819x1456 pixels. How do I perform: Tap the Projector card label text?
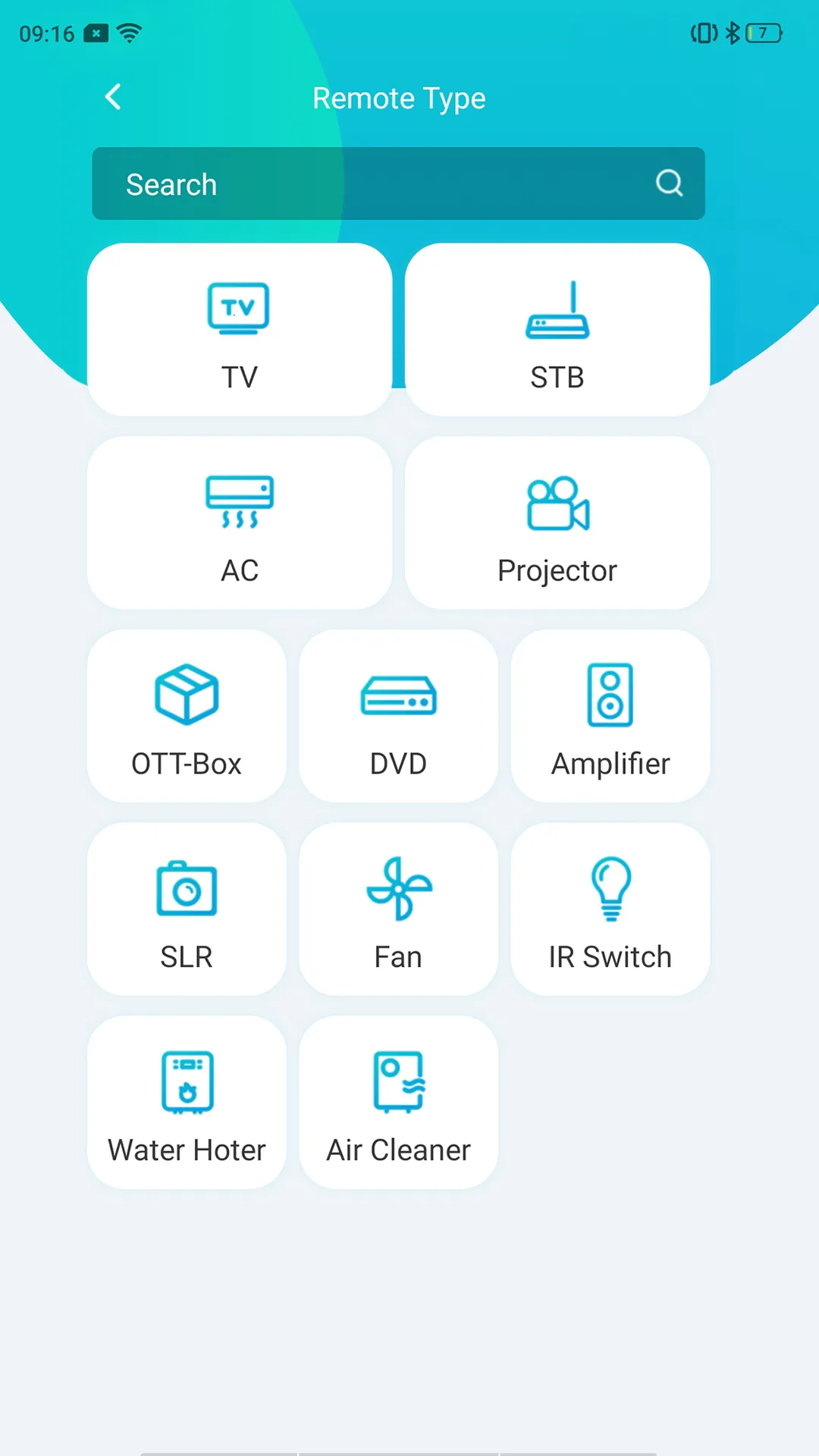pyautogui.click(x=557, y=570)
